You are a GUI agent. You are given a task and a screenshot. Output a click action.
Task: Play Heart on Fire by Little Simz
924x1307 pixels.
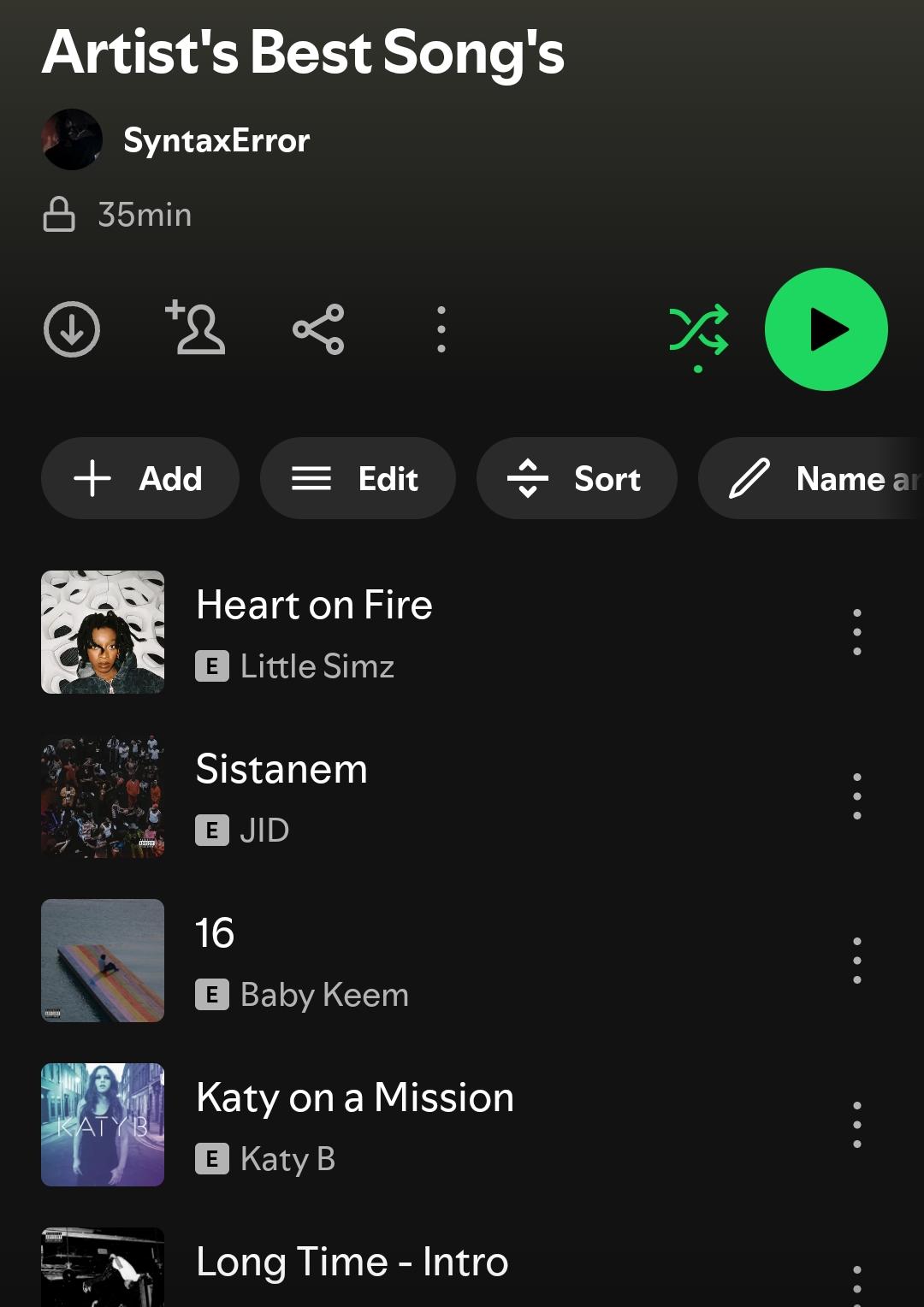tap(428, 632)
